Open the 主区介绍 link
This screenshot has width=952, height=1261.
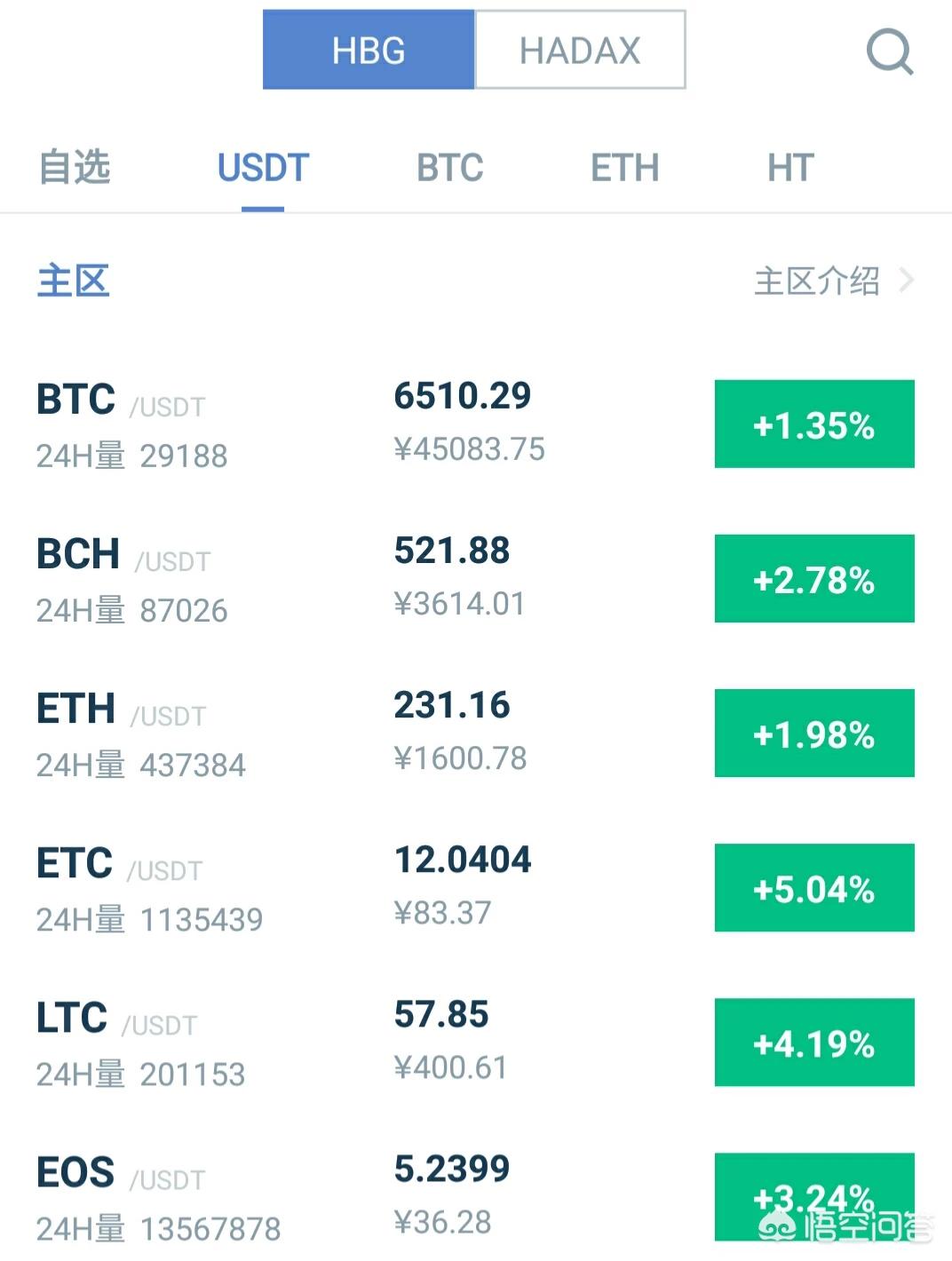831,282
